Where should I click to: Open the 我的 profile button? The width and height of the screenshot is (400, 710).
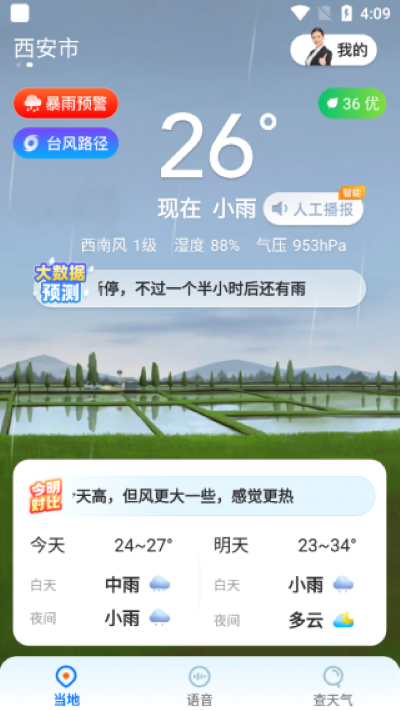[x=333, y=49]
